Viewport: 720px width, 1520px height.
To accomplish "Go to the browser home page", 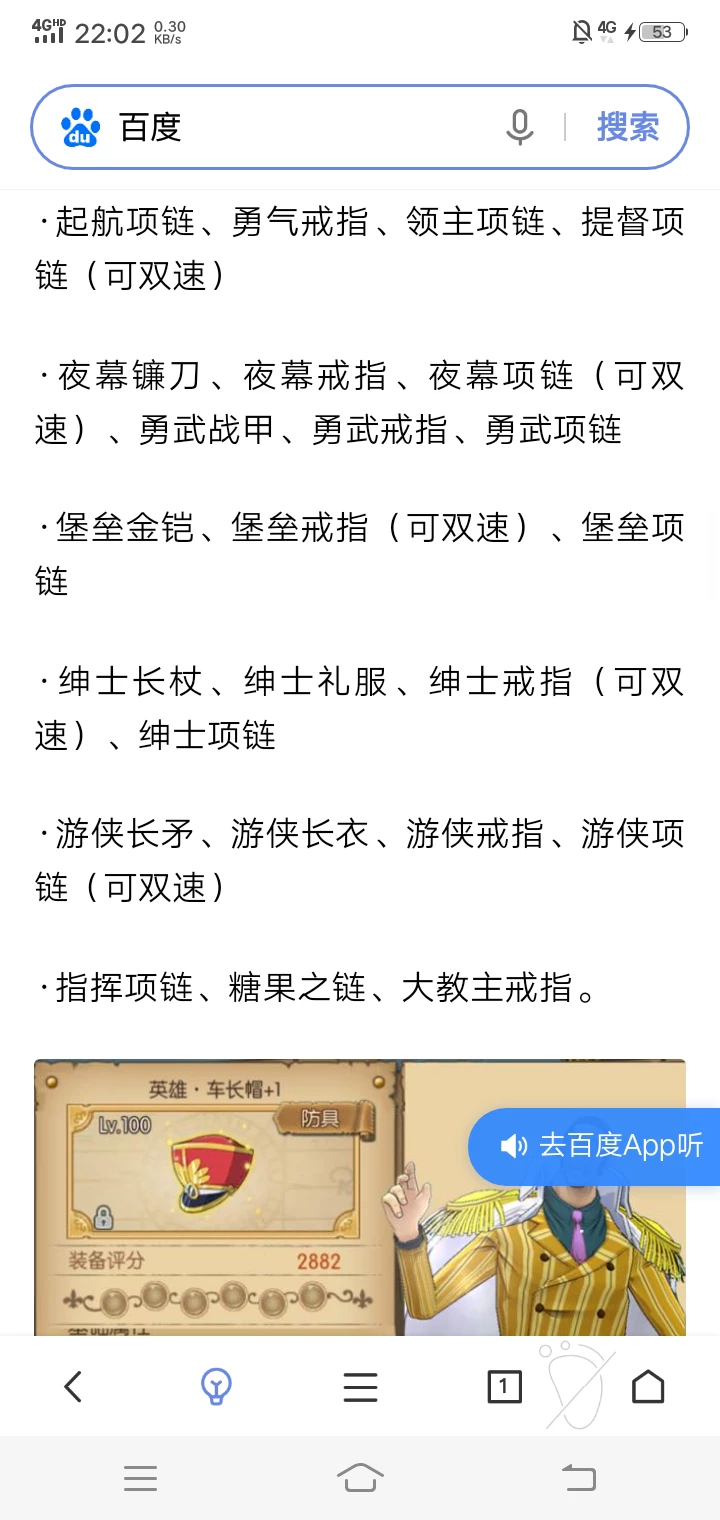I will click(x=648, y=1387).
